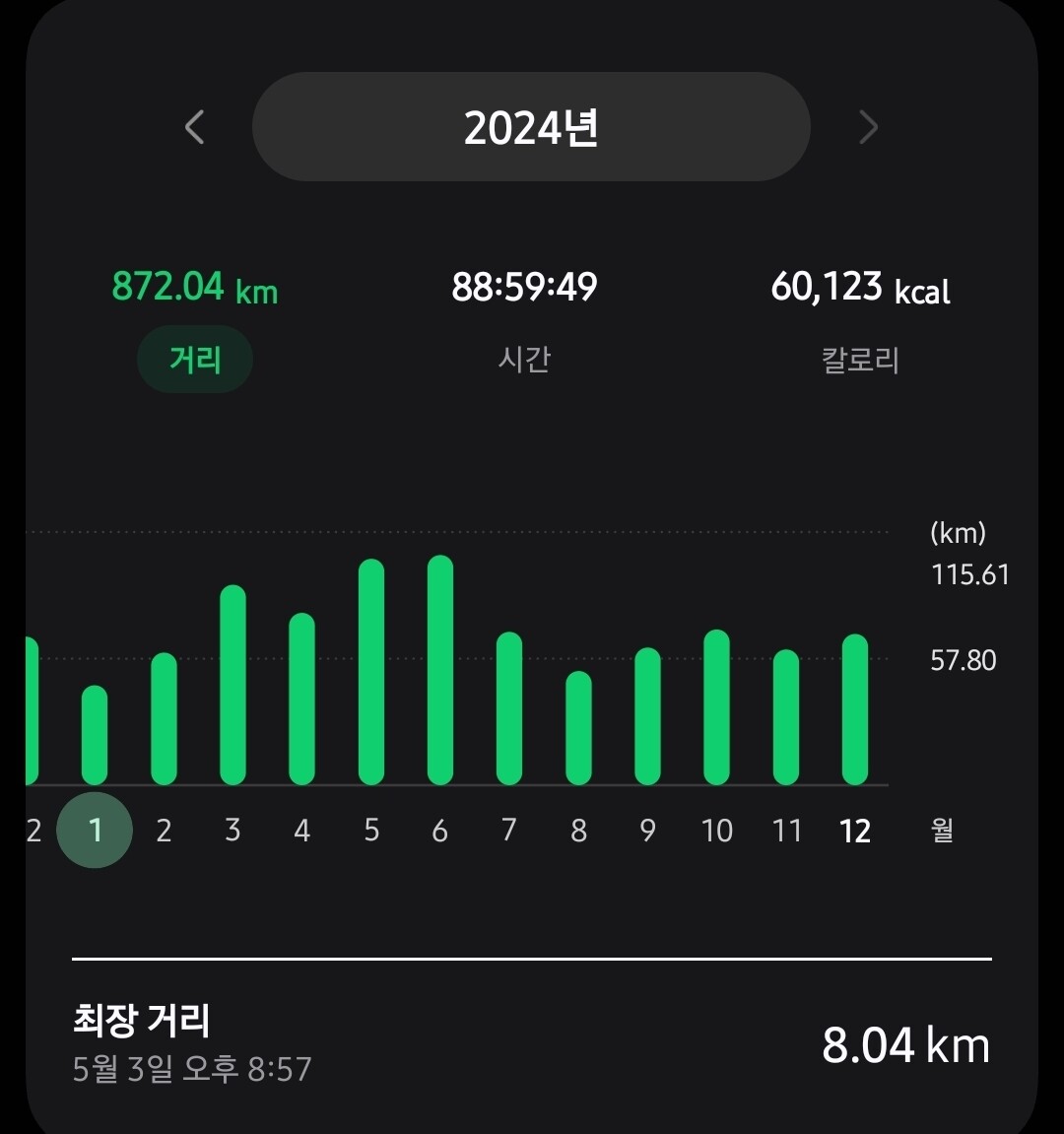Image resolution: width=1064 pixels, height=1134 pixels.
Task: Tap the next year right arrow
Action: tap(868, 127)
